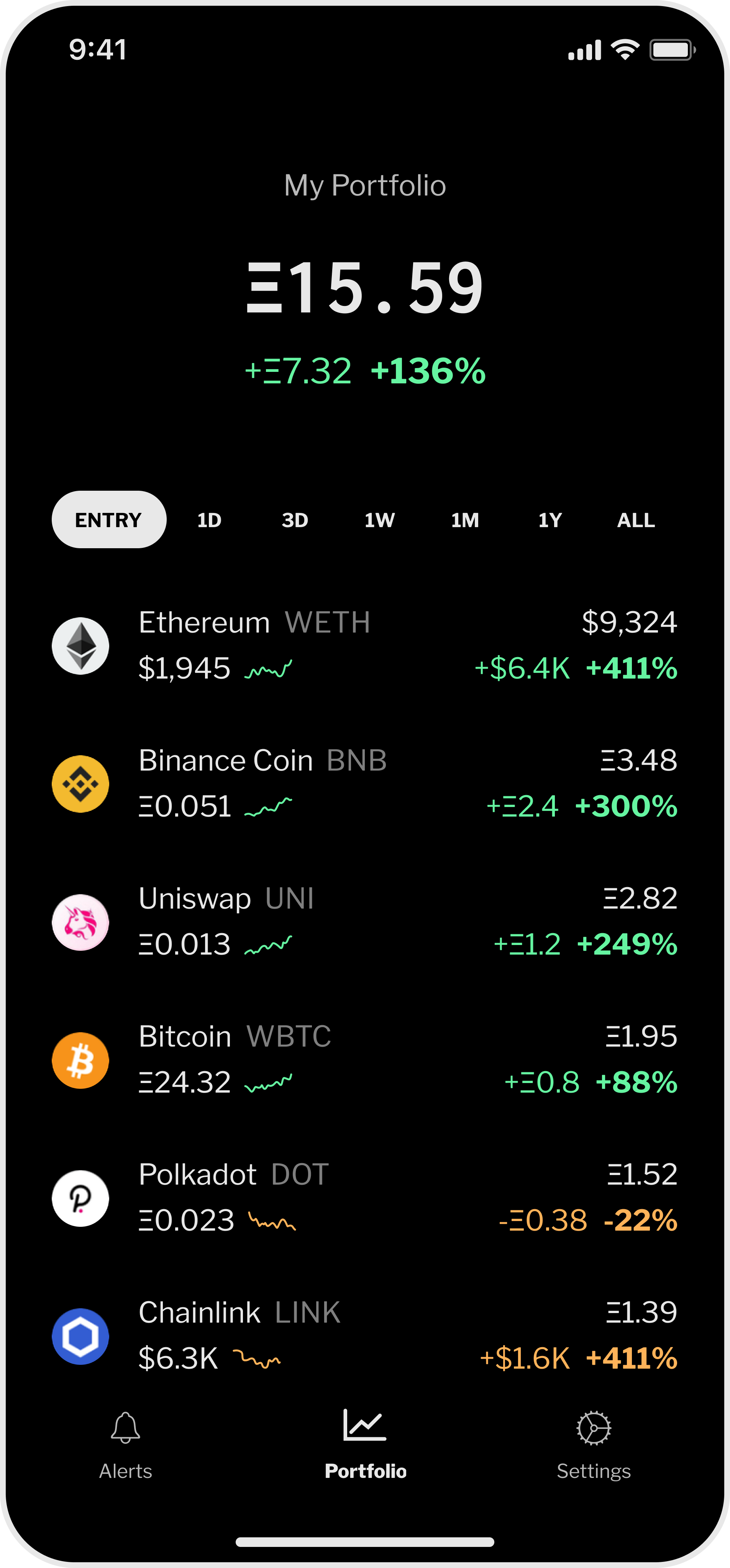Show the 1M time range

(465, 521)
